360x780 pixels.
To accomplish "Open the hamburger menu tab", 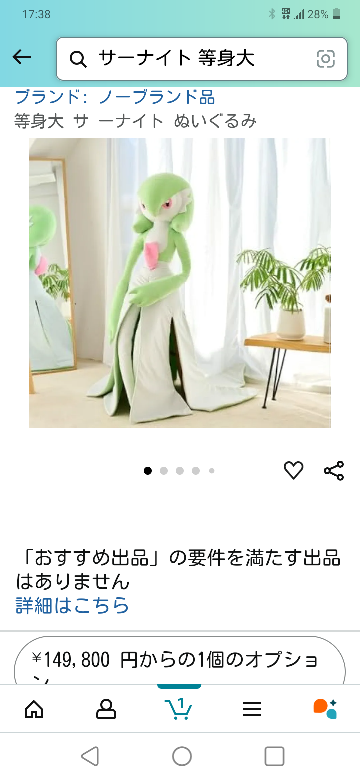I will (x=252, y=709).
